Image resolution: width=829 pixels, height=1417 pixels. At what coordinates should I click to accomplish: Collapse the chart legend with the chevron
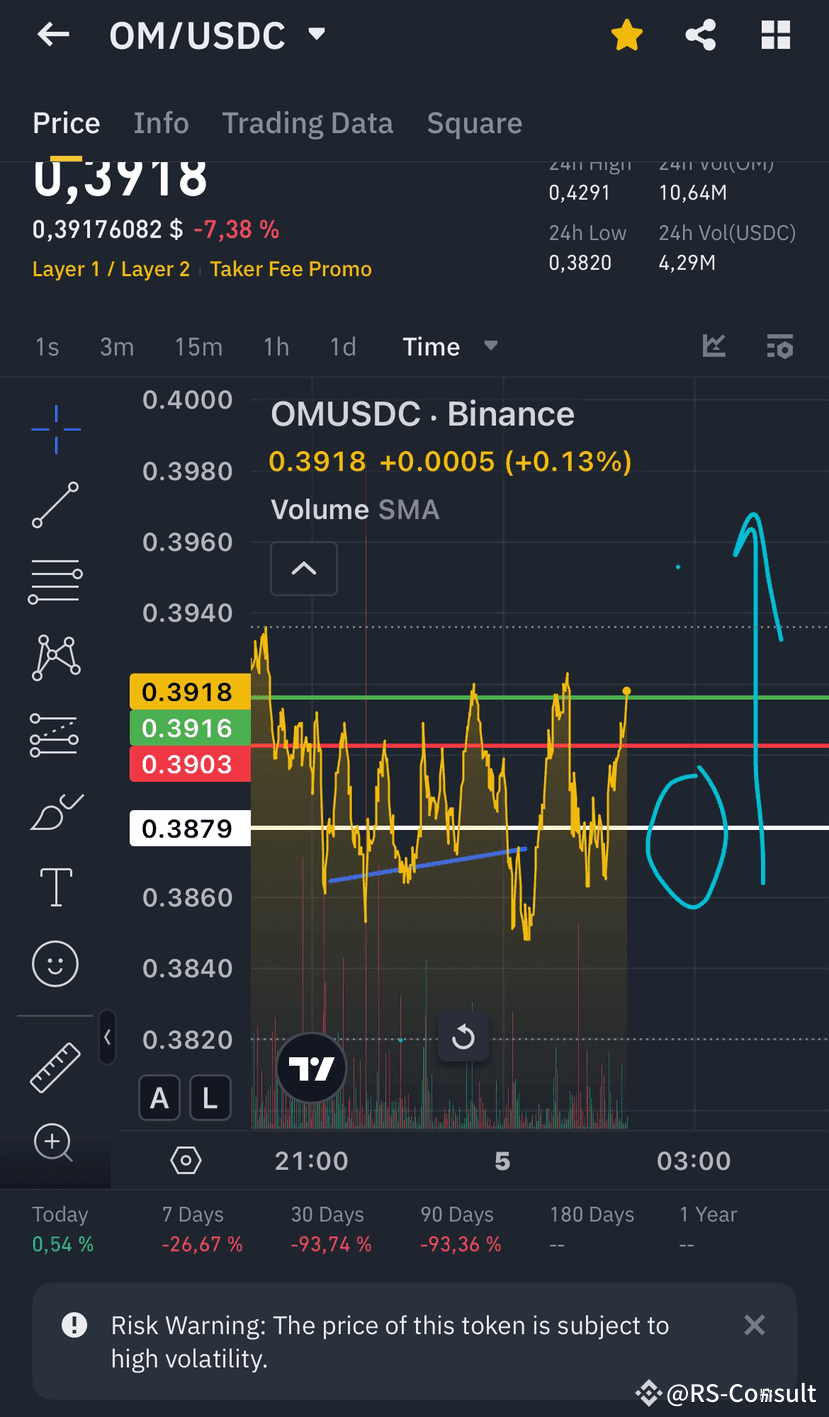click(x=303, y=569)
